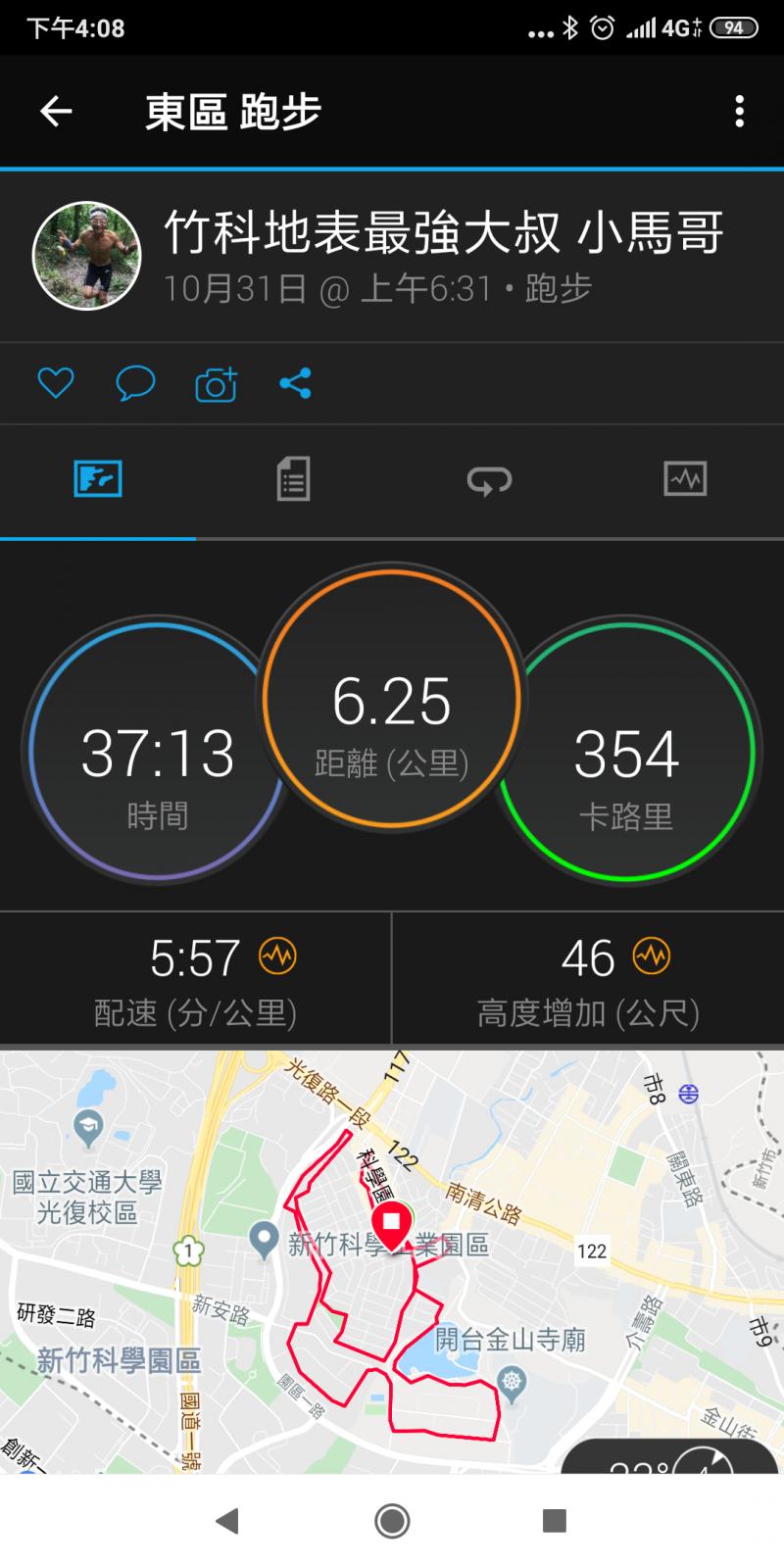Viewport: 784px width, 1568px height.
Task: Switch to the laps tab
Action: click(489, 479)
